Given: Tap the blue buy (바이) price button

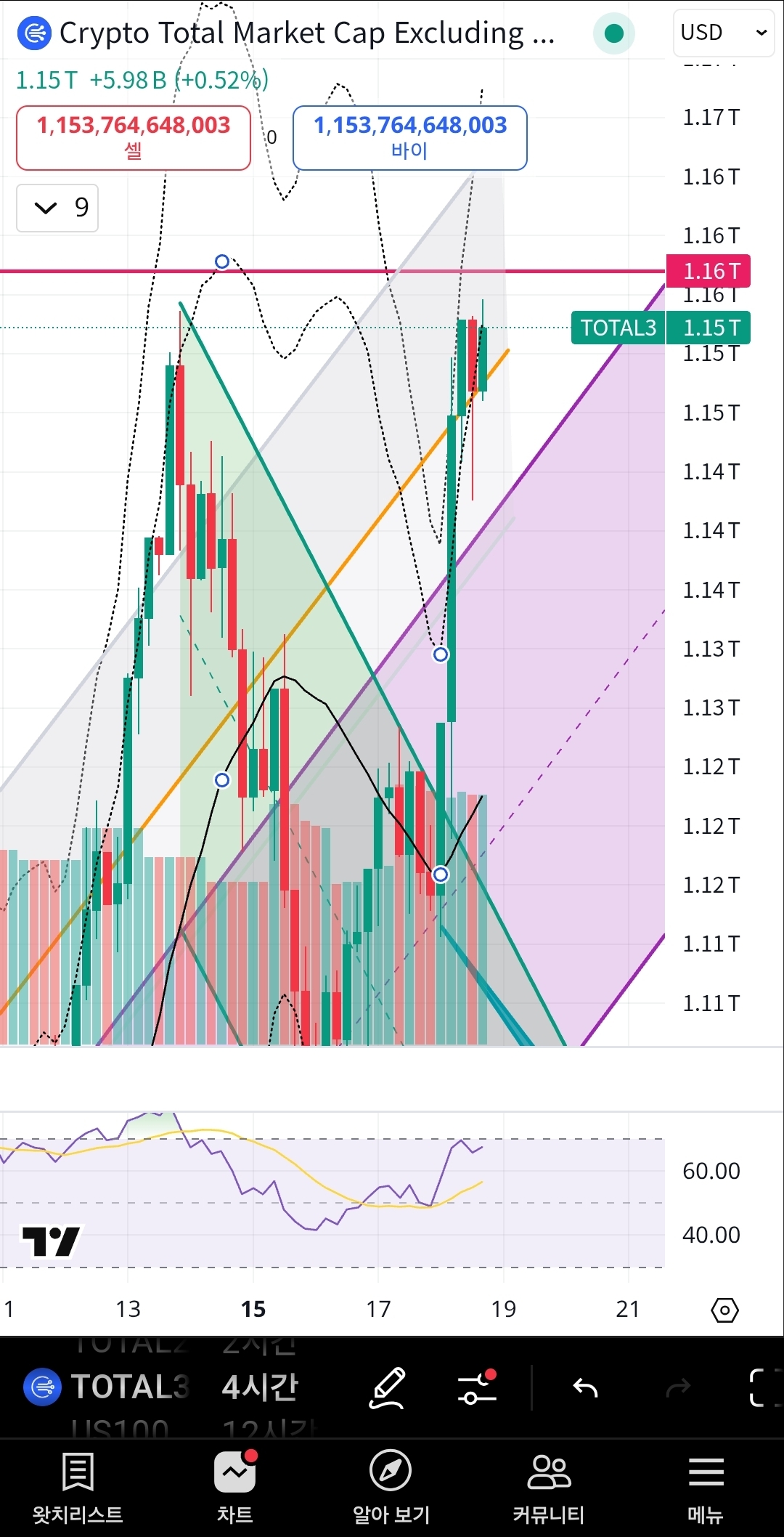Looking at the screenshot, I should coord(409,138).
